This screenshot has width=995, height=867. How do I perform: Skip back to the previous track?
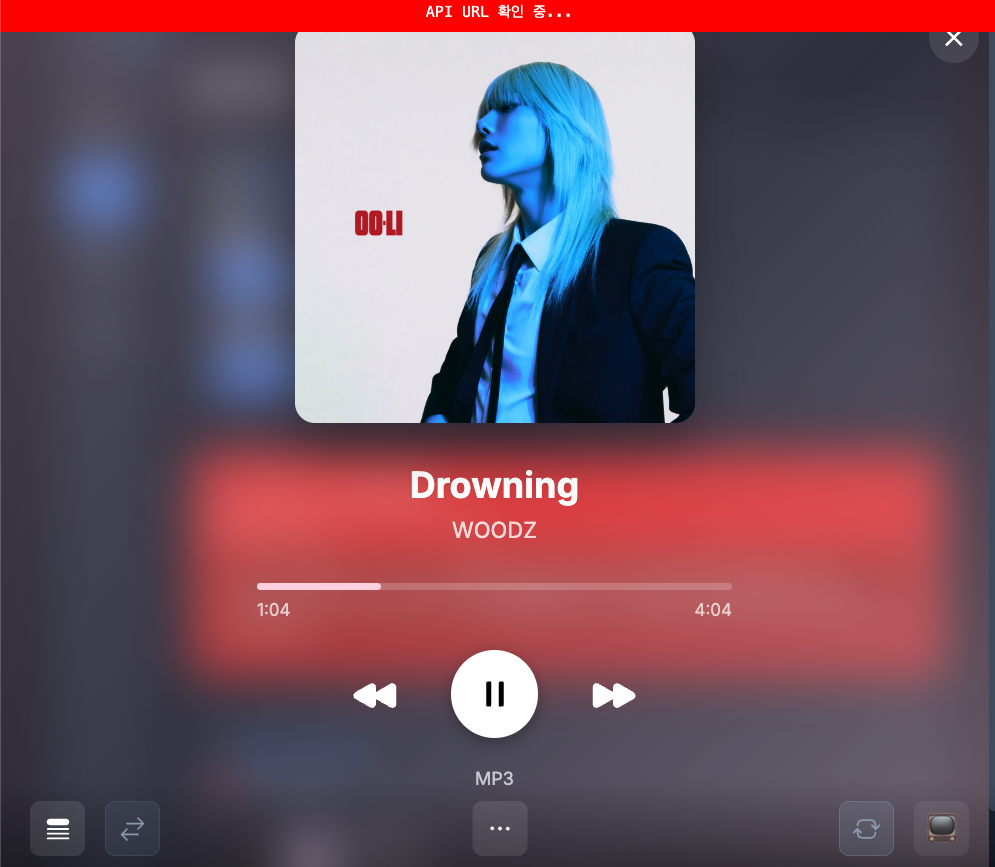coord(375,695)
